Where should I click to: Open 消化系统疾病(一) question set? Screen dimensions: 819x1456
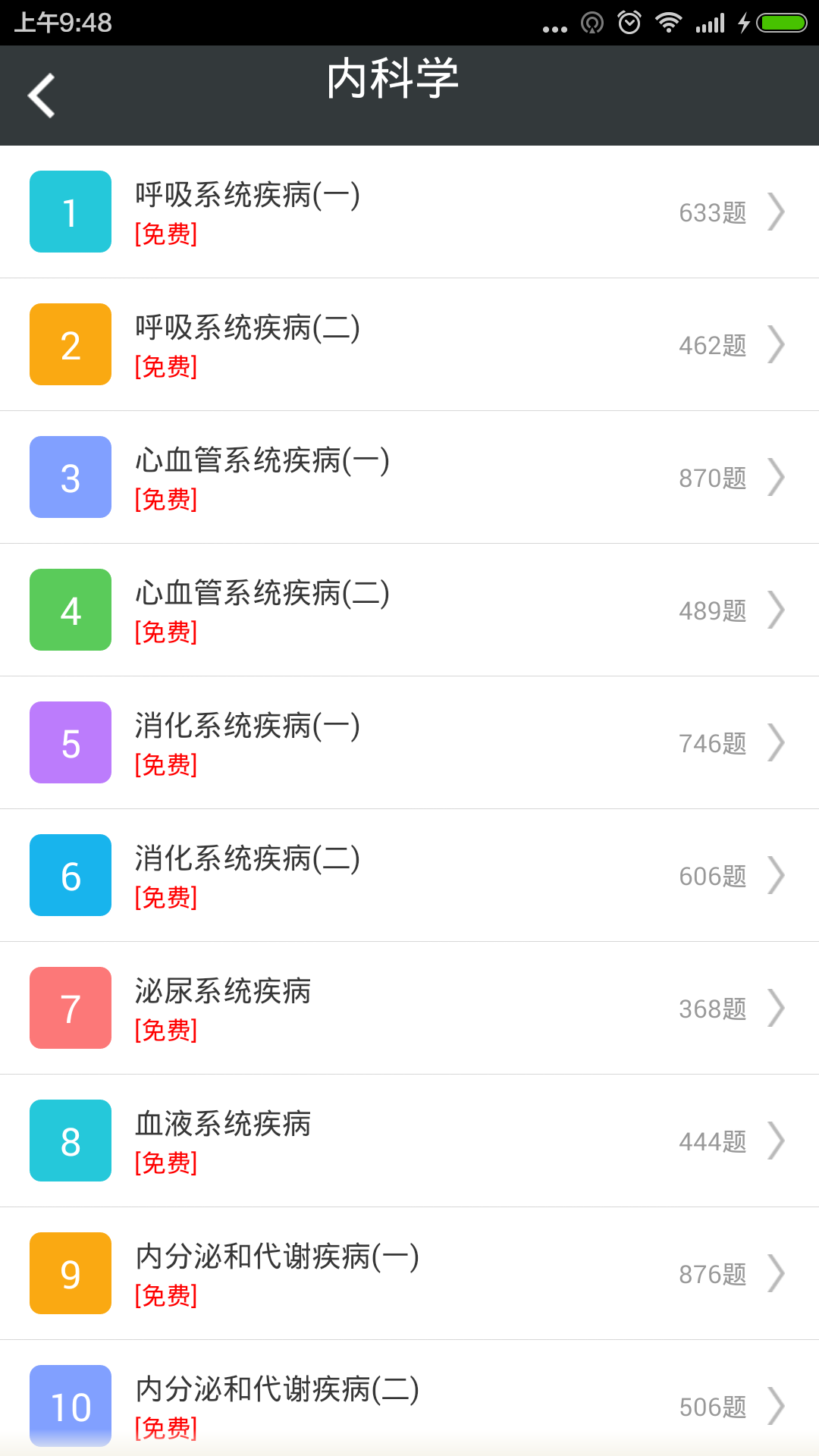409,743
